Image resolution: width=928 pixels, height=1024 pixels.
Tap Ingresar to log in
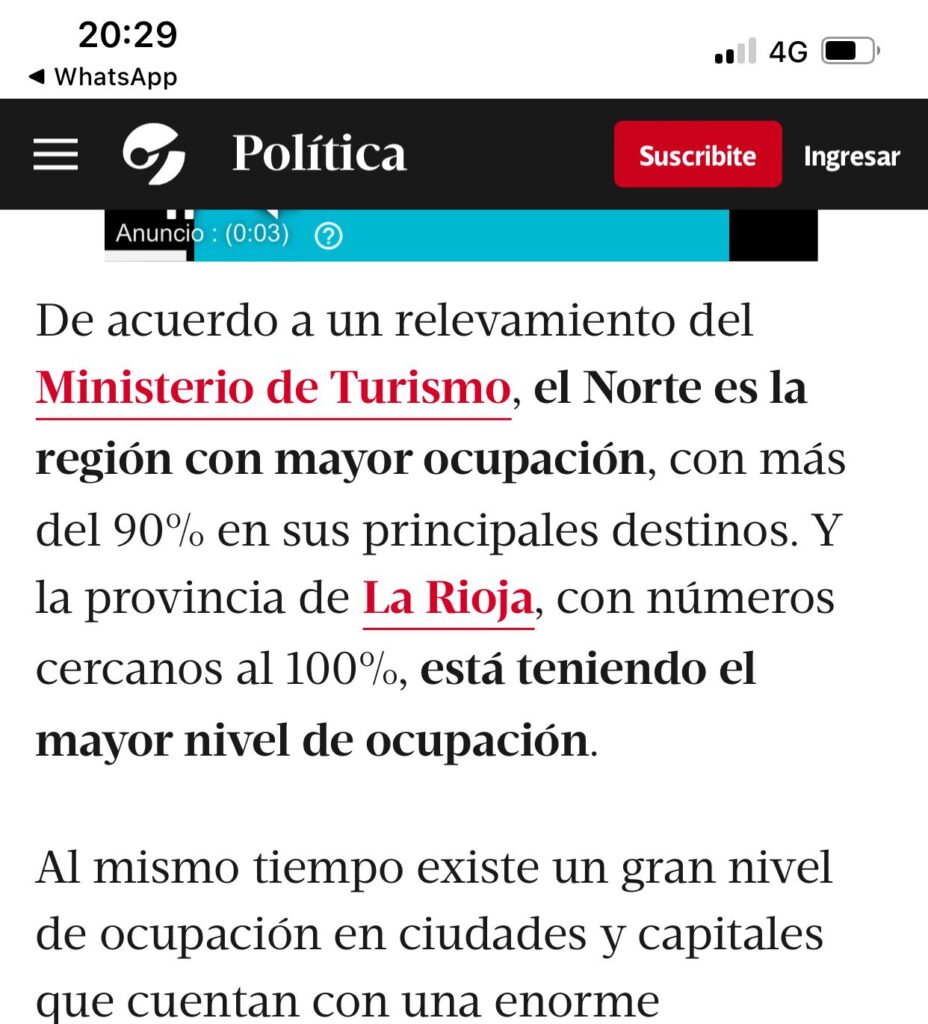click(x=851, y=156)
